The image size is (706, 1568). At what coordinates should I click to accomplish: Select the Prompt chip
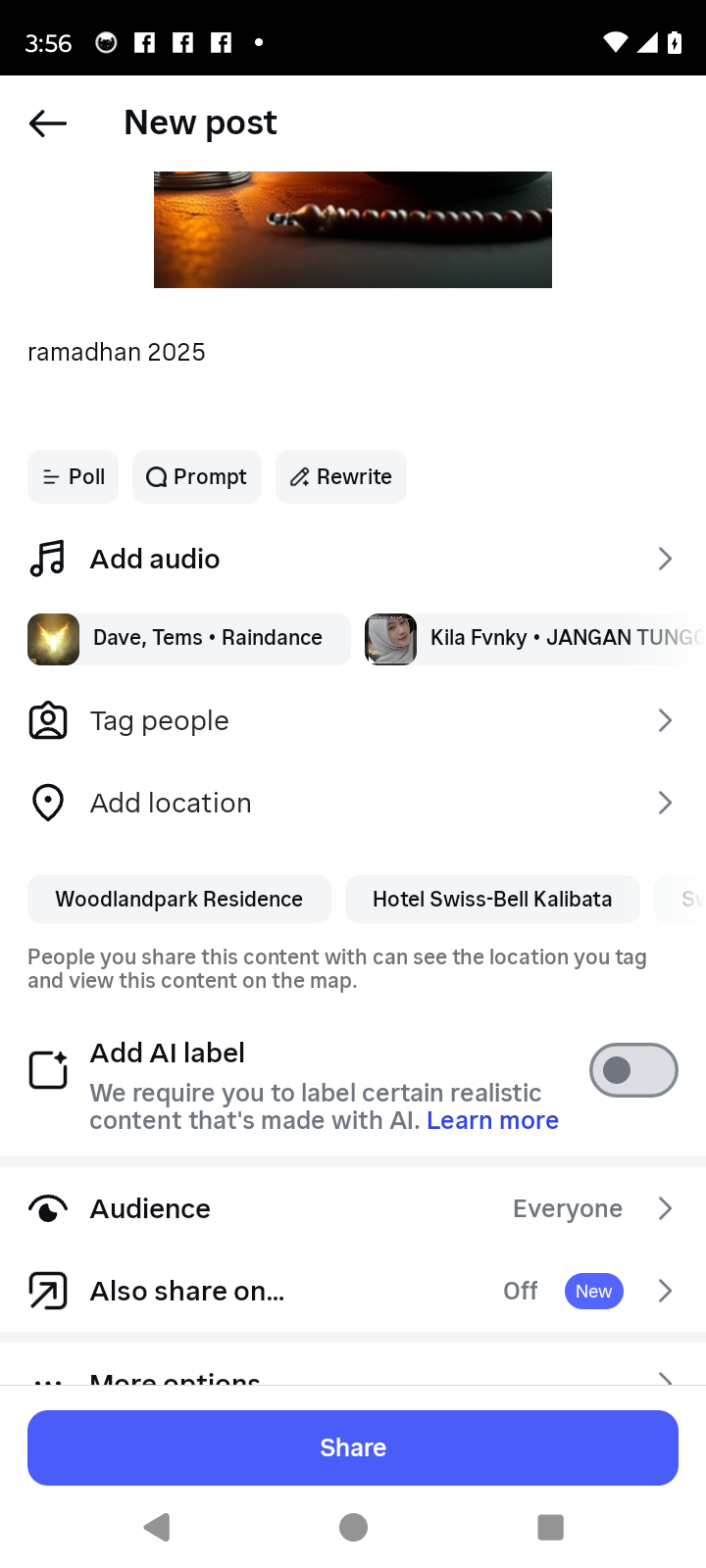tap(197, 477)
